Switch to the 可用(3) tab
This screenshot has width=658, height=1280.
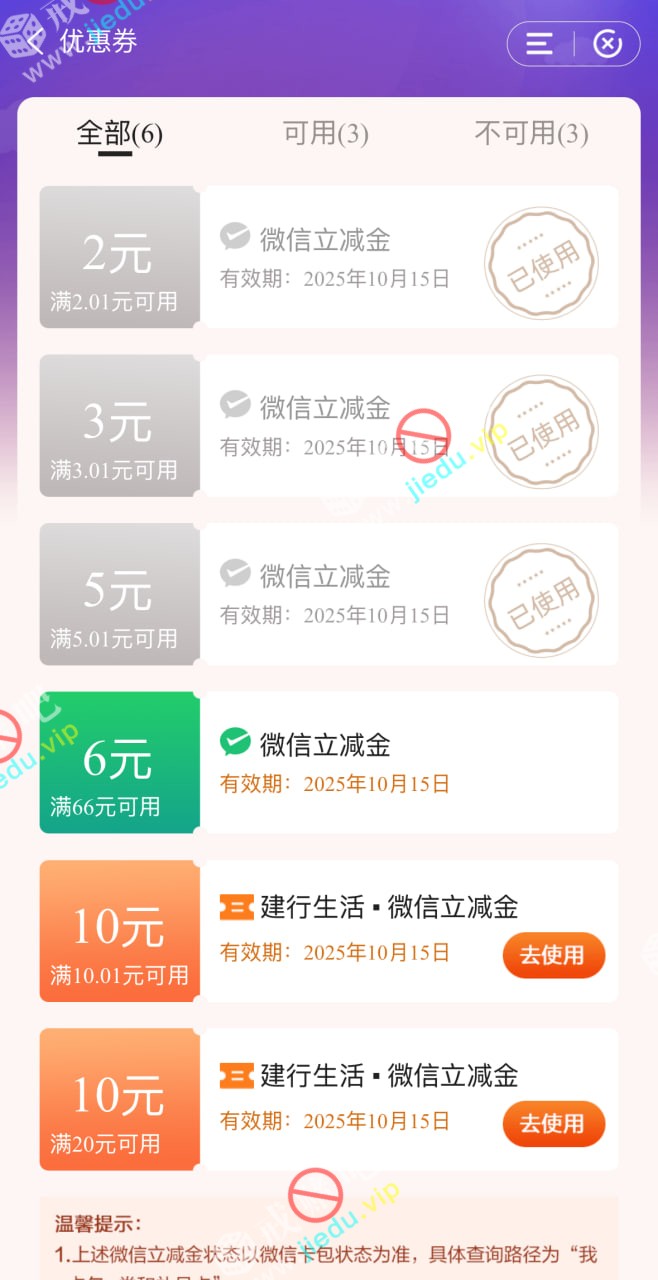(325, 133)
